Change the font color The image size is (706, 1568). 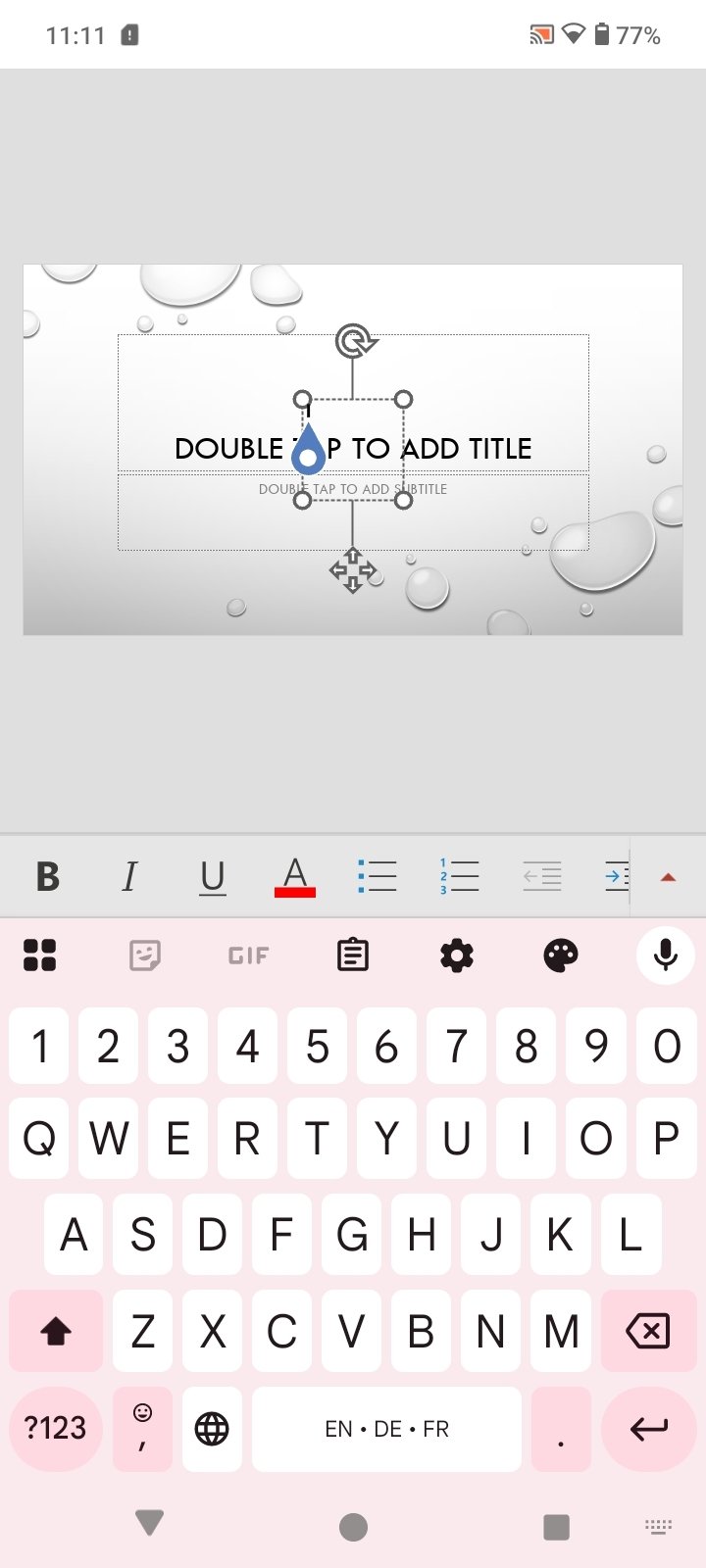point(294,876)
